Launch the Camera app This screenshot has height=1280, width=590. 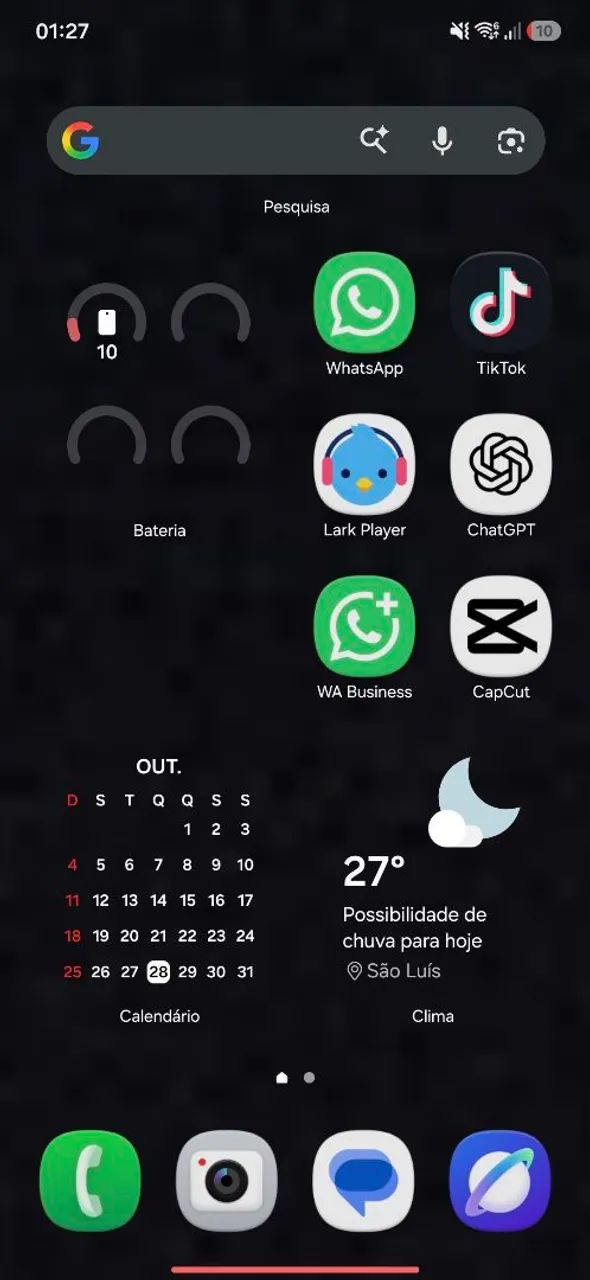pos(226,1181)
